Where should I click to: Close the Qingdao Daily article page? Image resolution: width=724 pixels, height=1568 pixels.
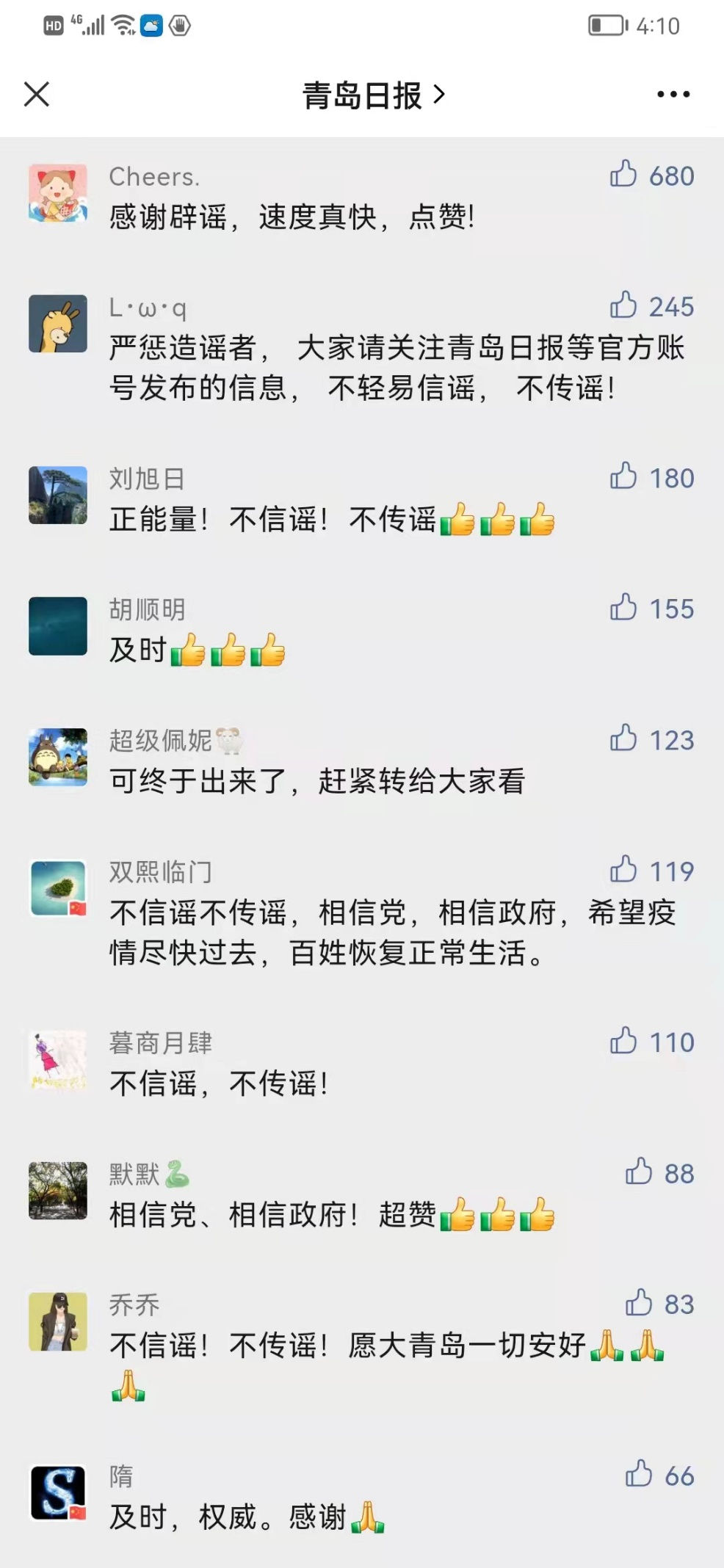tap(37, 95)
